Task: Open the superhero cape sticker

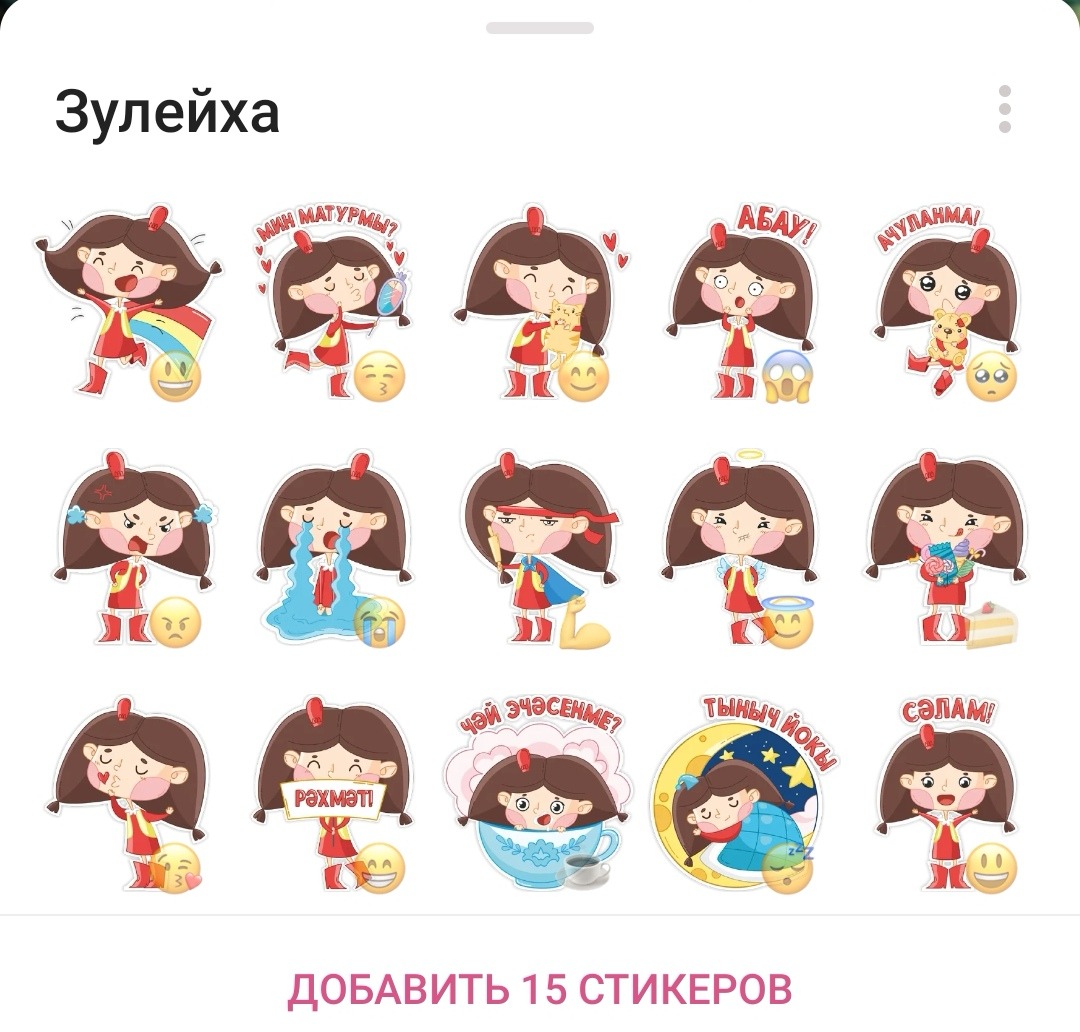Action: click(x=540, y=548)
